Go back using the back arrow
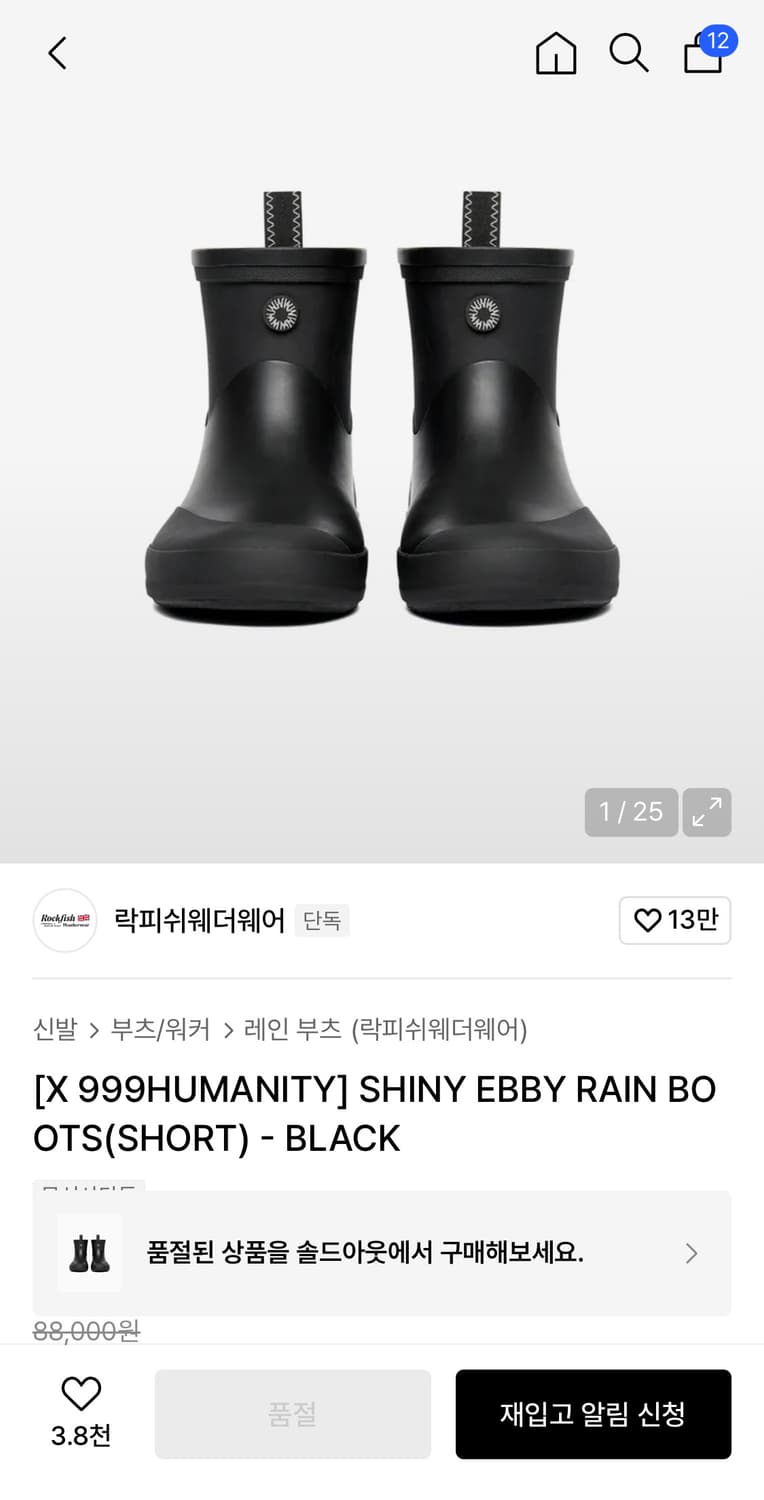The image size is (764, 1500). [57, 53]
